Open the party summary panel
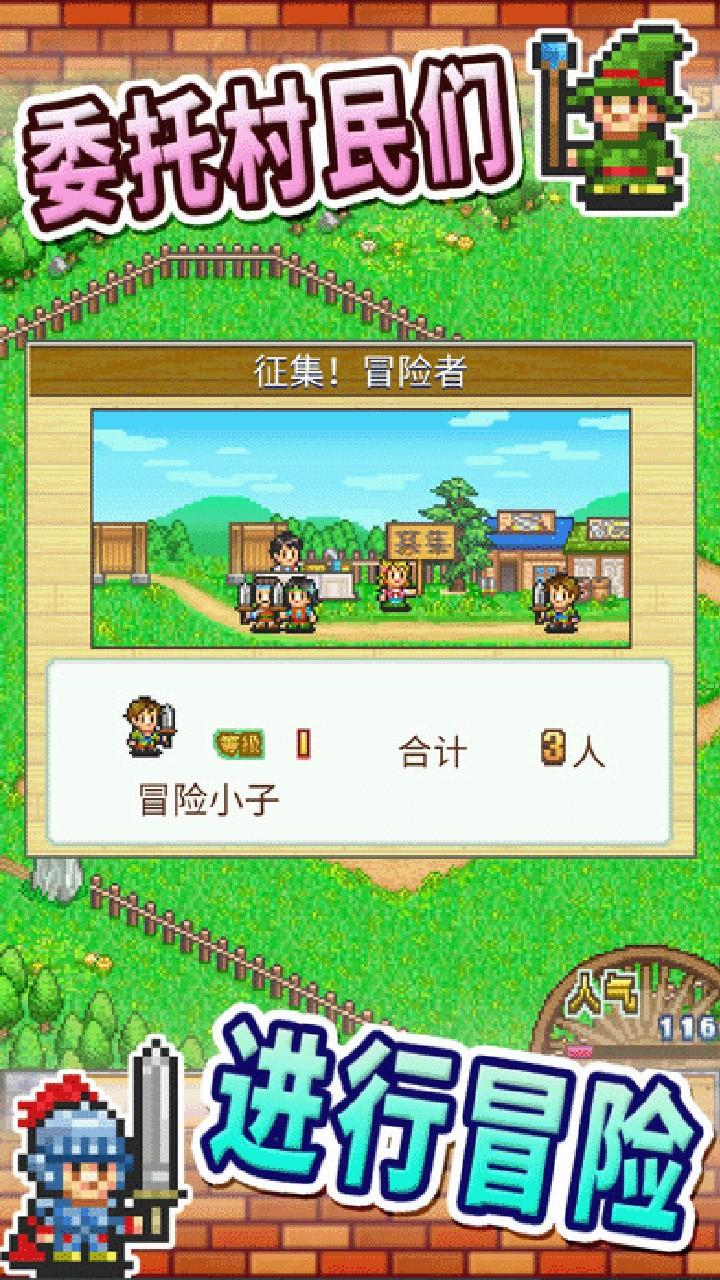Image resolution: width=720 pixels, height=1280 pixels. [x=360, y=755]
